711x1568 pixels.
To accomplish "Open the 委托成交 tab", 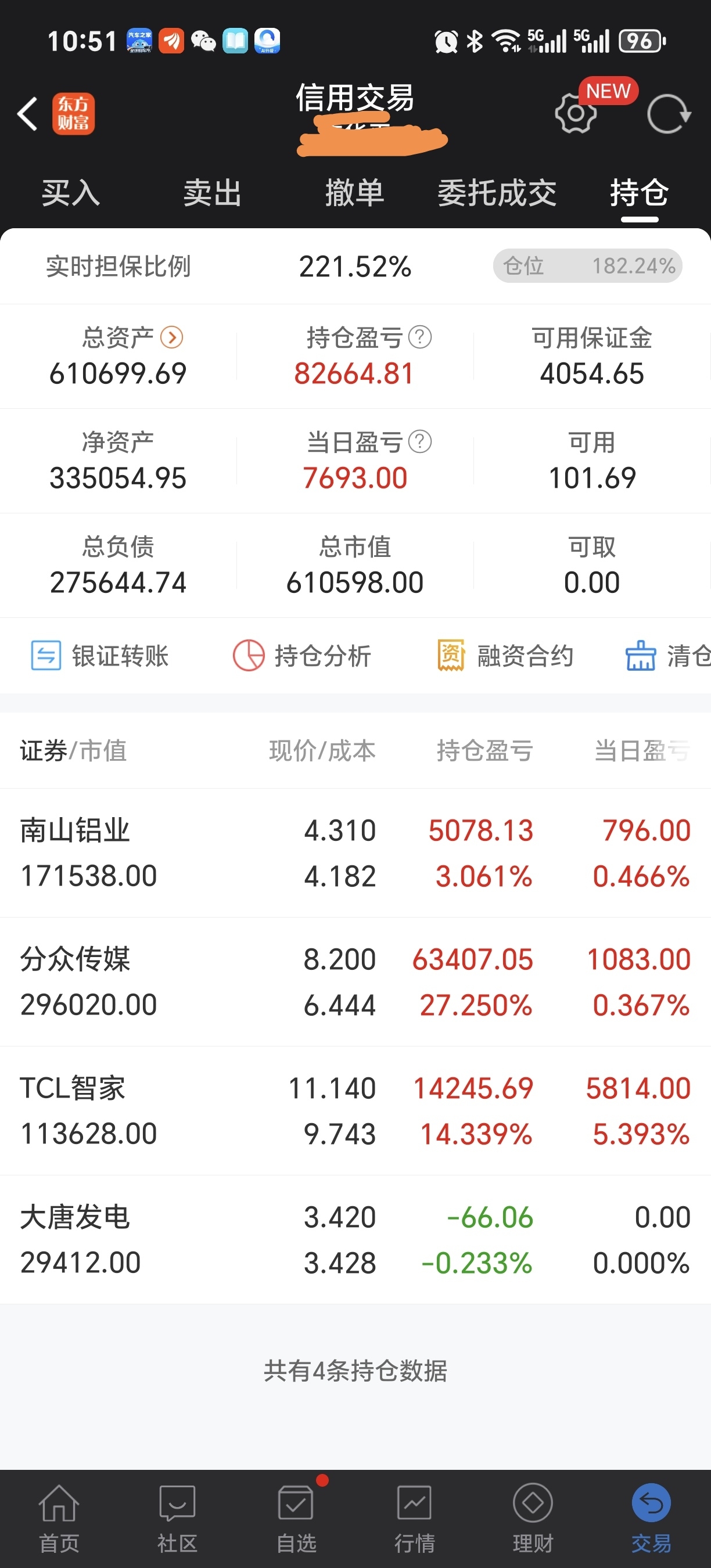I will [x=497, y=193].
